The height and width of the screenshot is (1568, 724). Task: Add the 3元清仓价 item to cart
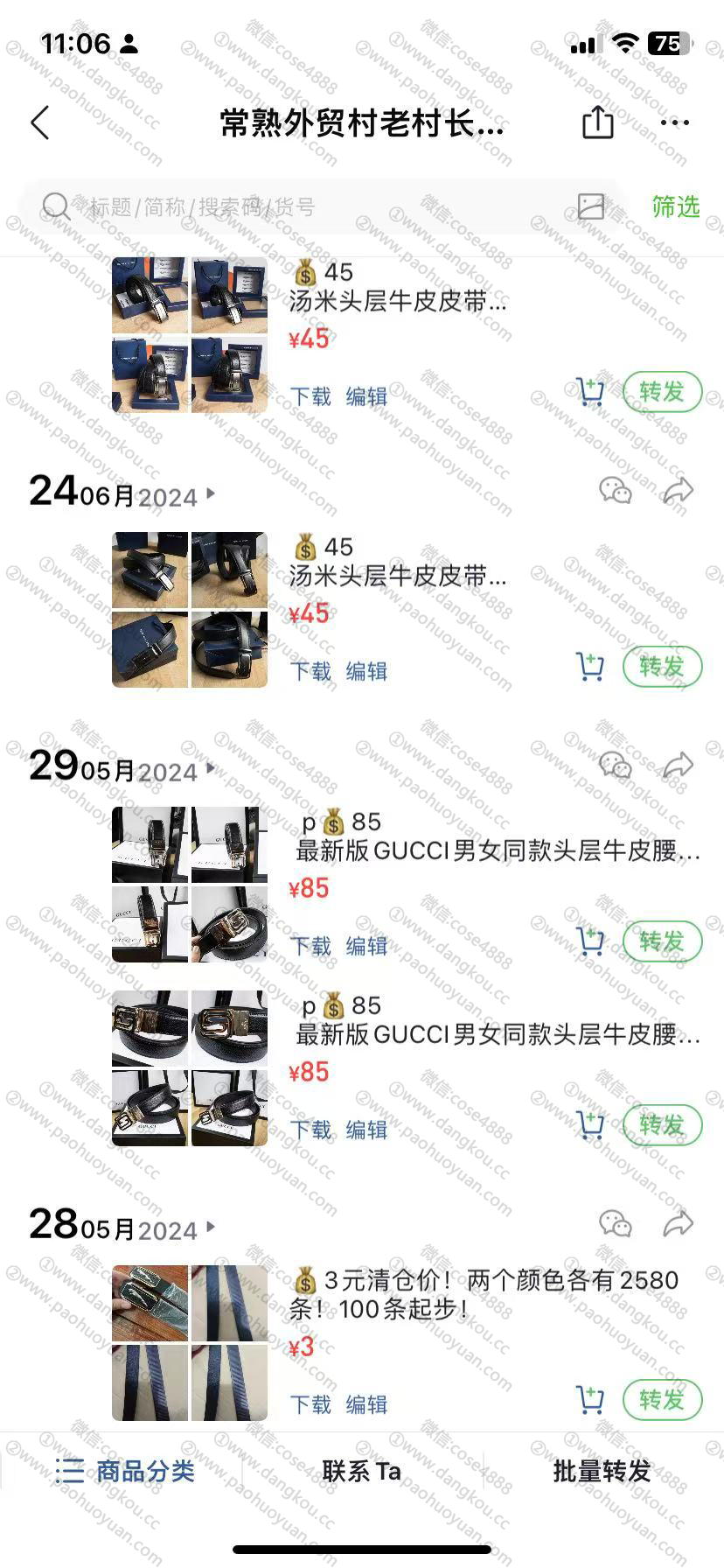point(590,1400)
